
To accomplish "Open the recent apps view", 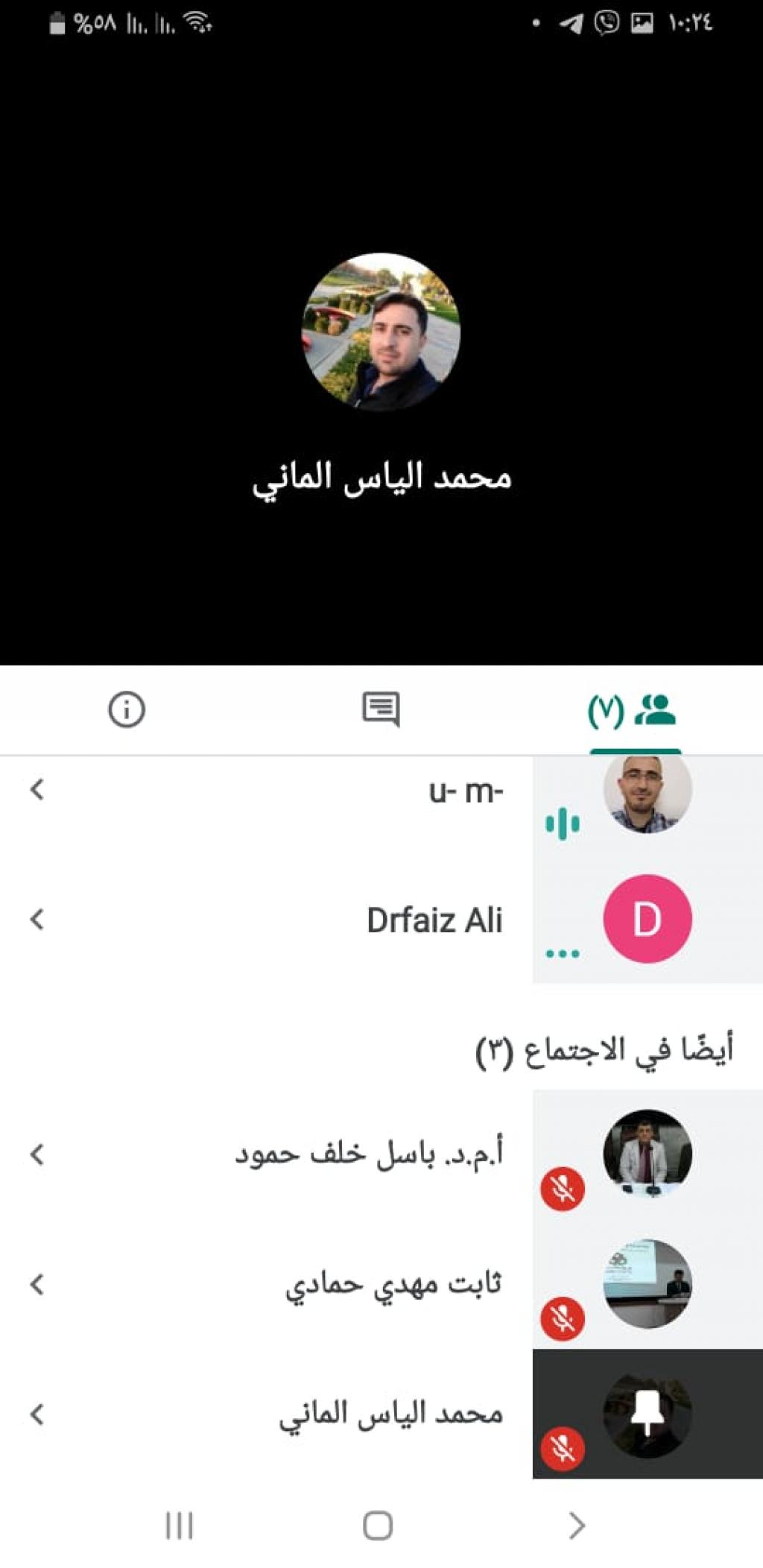I will pos(179,1526).
